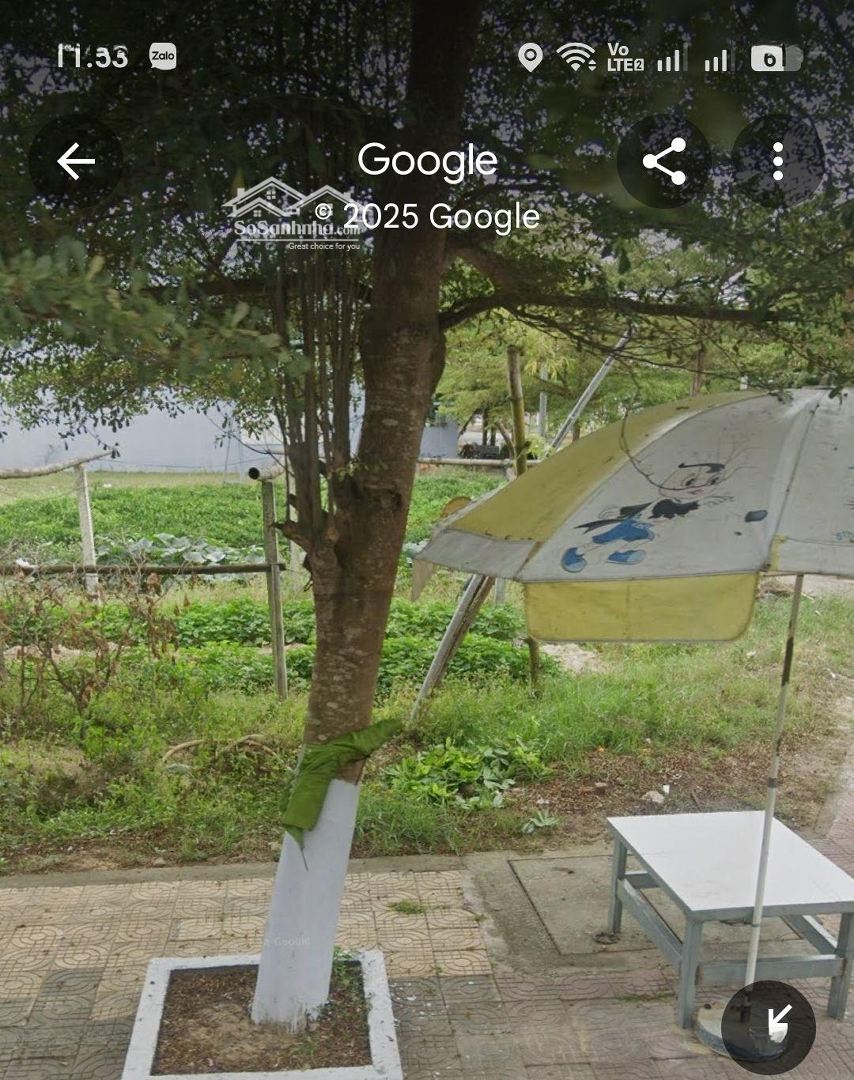Tap the collapse arrow button
This screenshot has height=1080, width=854.
click(x=768, y=1027)
